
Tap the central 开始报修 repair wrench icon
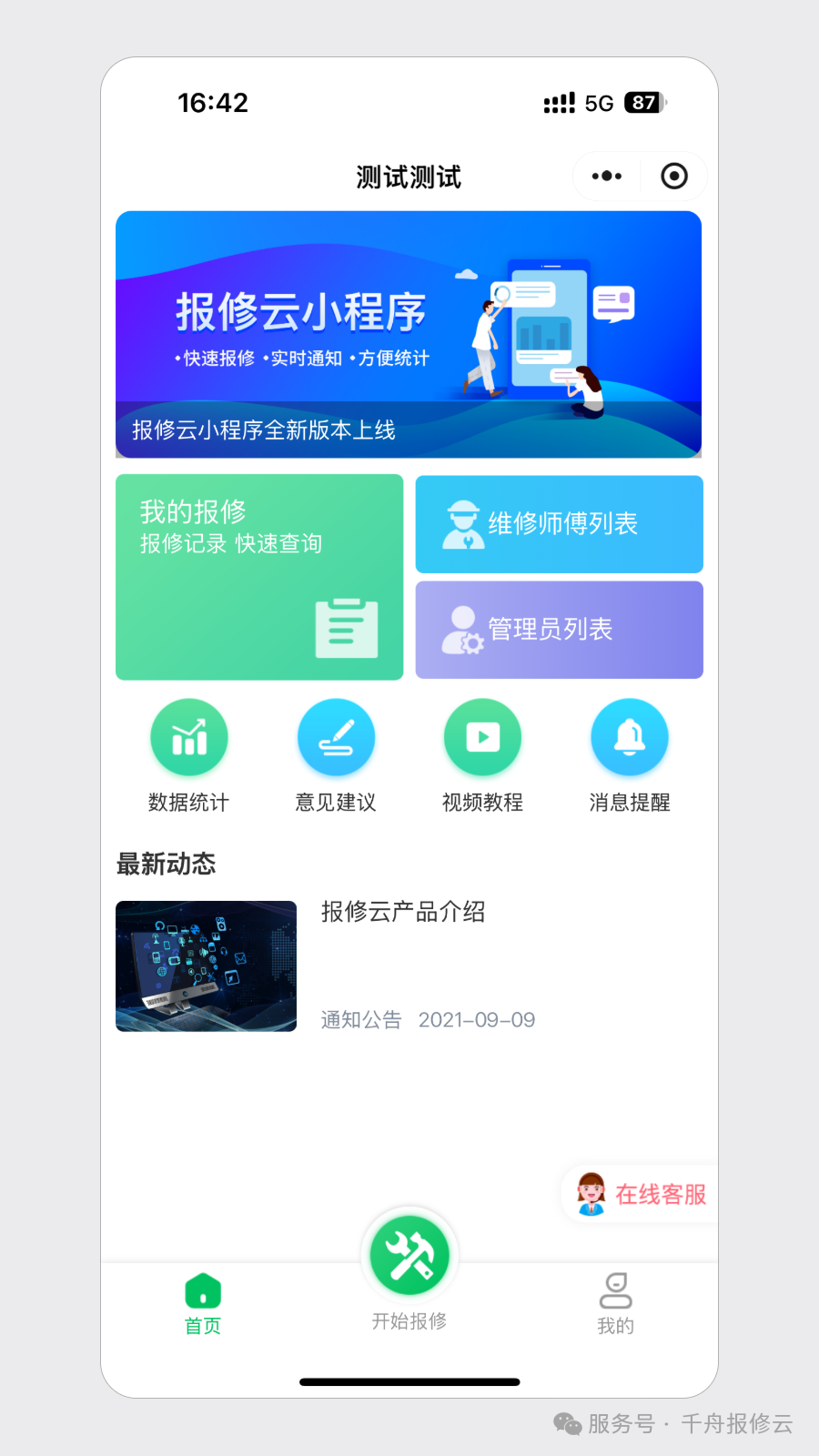point(409,1256)
